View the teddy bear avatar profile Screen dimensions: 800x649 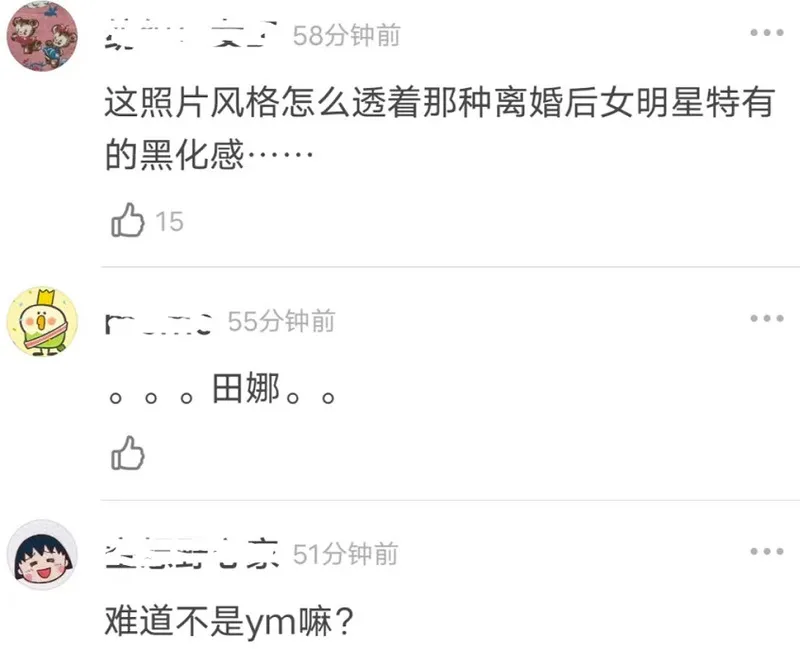pyautogui.click(x=42, y=34)
